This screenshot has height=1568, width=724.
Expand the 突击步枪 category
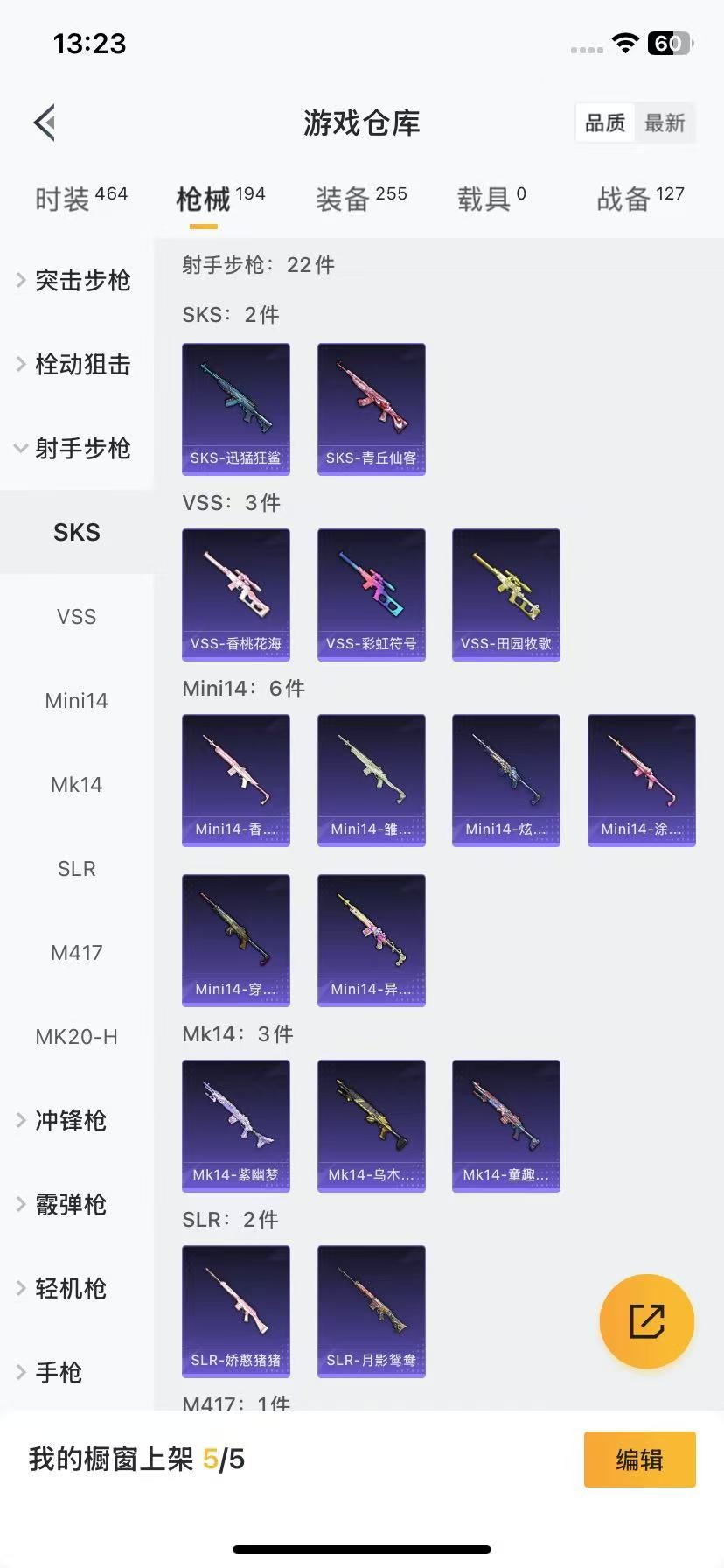click(x=77, y=280)
